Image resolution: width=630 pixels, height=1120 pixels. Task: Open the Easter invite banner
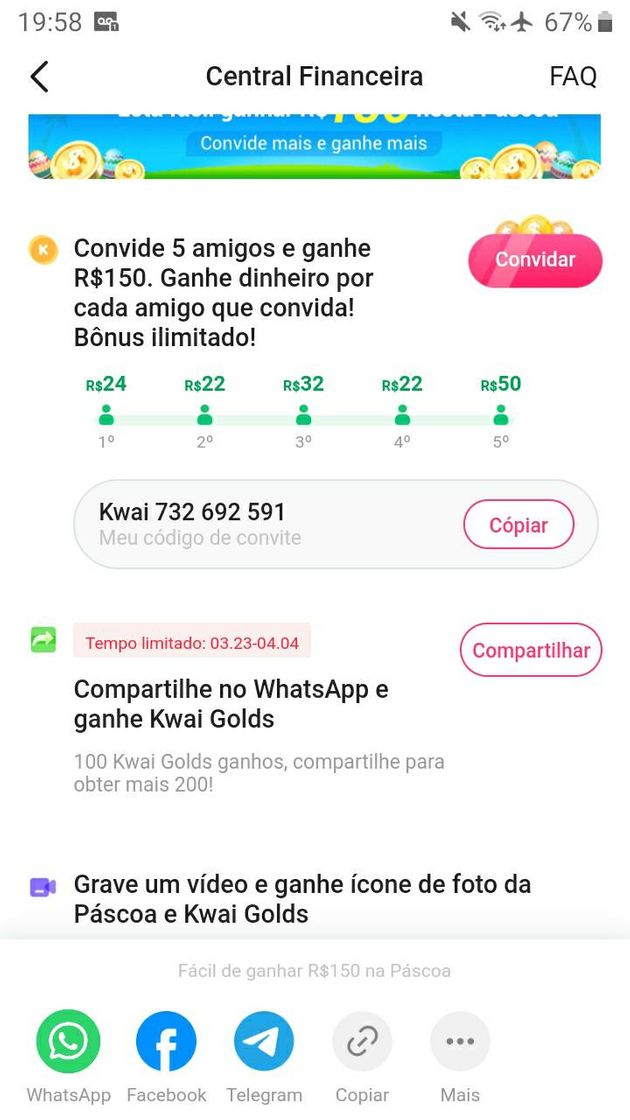coord(314,147)
